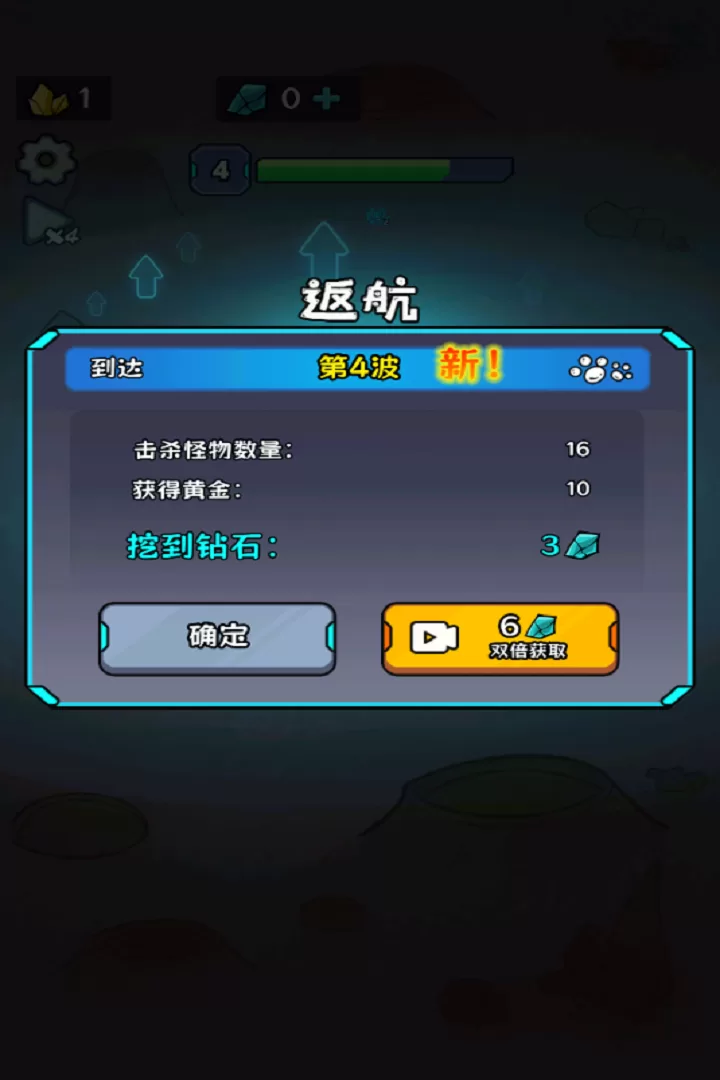
Task: Confirm with the 确定 button
Action: (217, 637)
